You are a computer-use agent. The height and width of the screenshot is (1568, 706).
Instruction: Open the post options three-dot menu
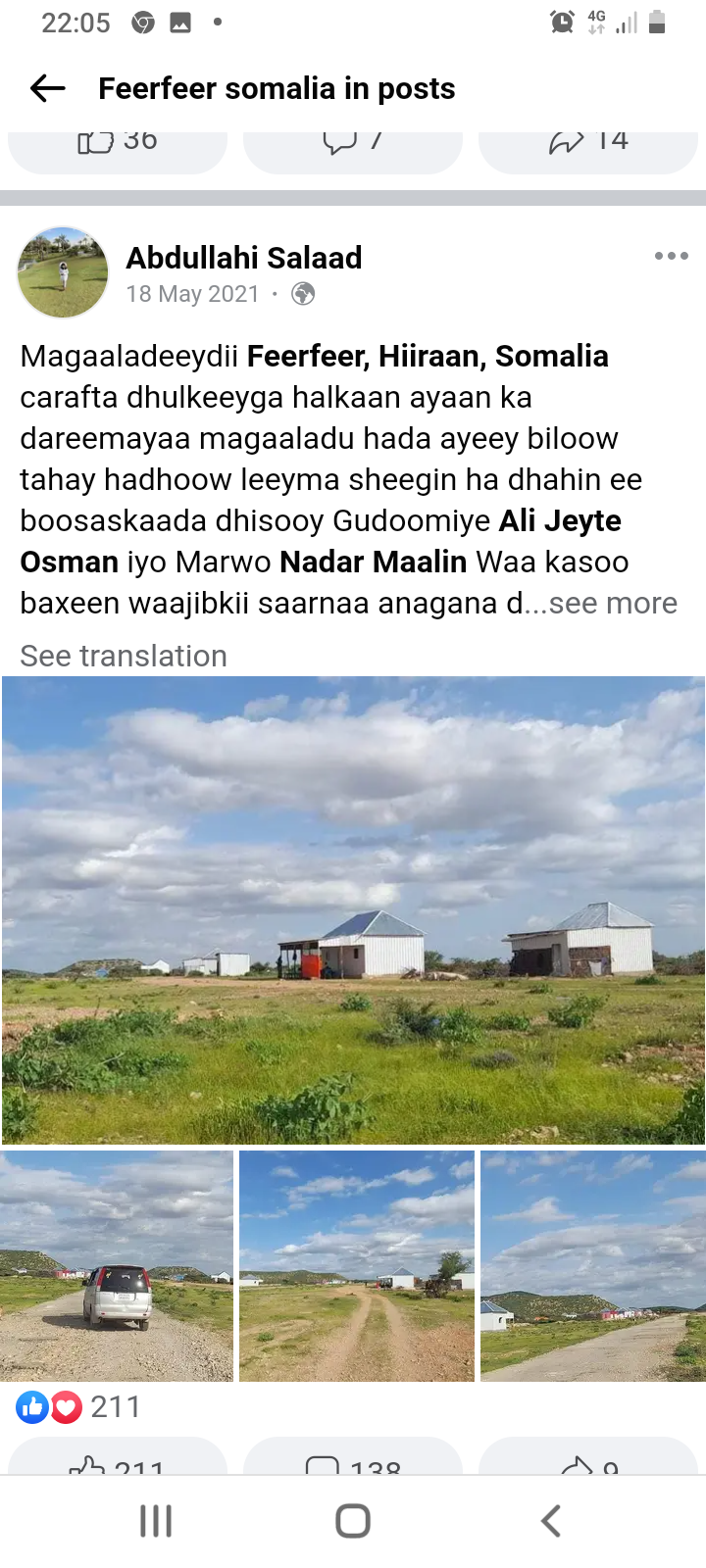(x=671, y=256)
